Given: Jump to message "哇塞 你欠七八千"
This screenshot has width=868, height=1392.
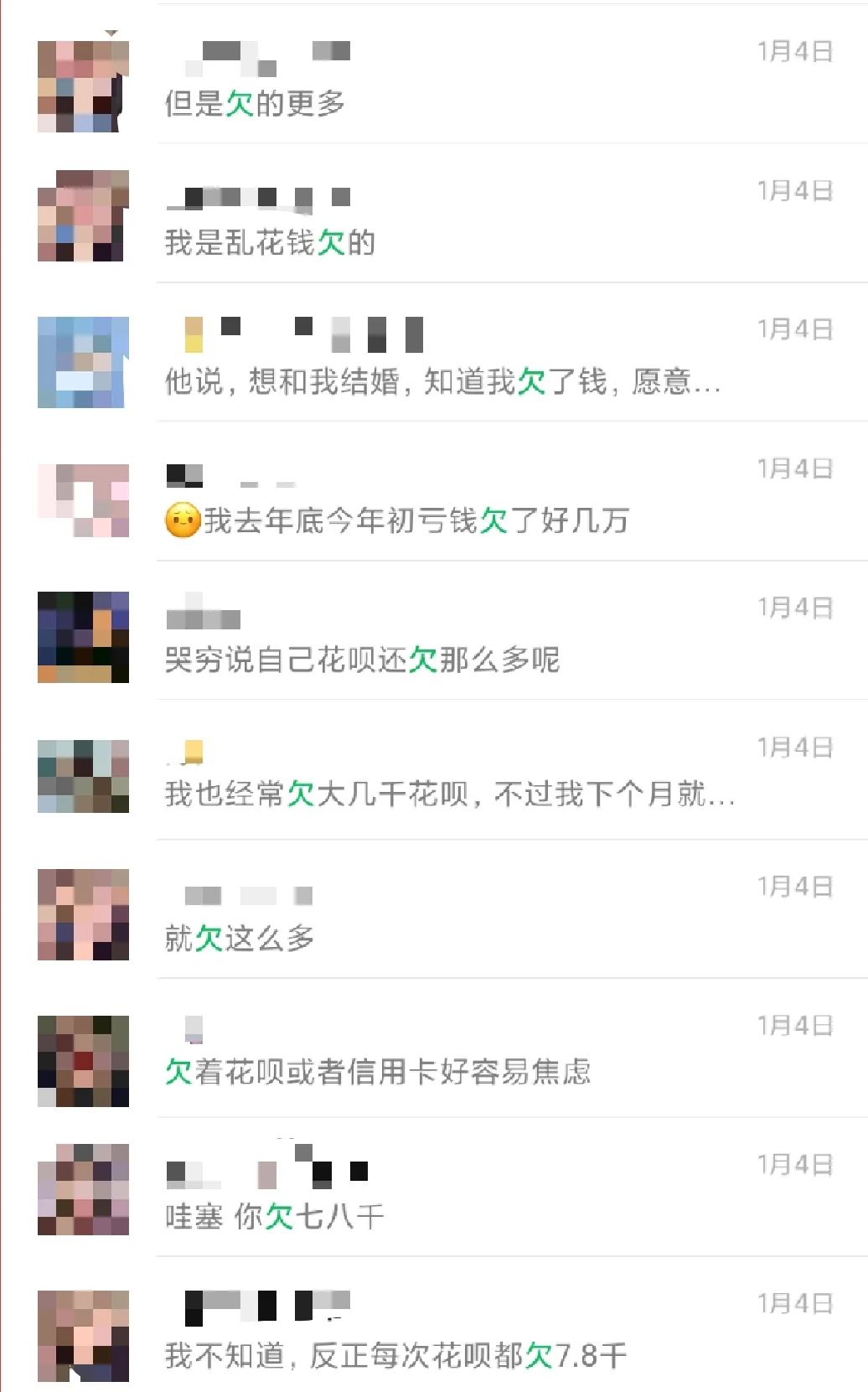Looking at the screenshot, I should pos(434,1188).
